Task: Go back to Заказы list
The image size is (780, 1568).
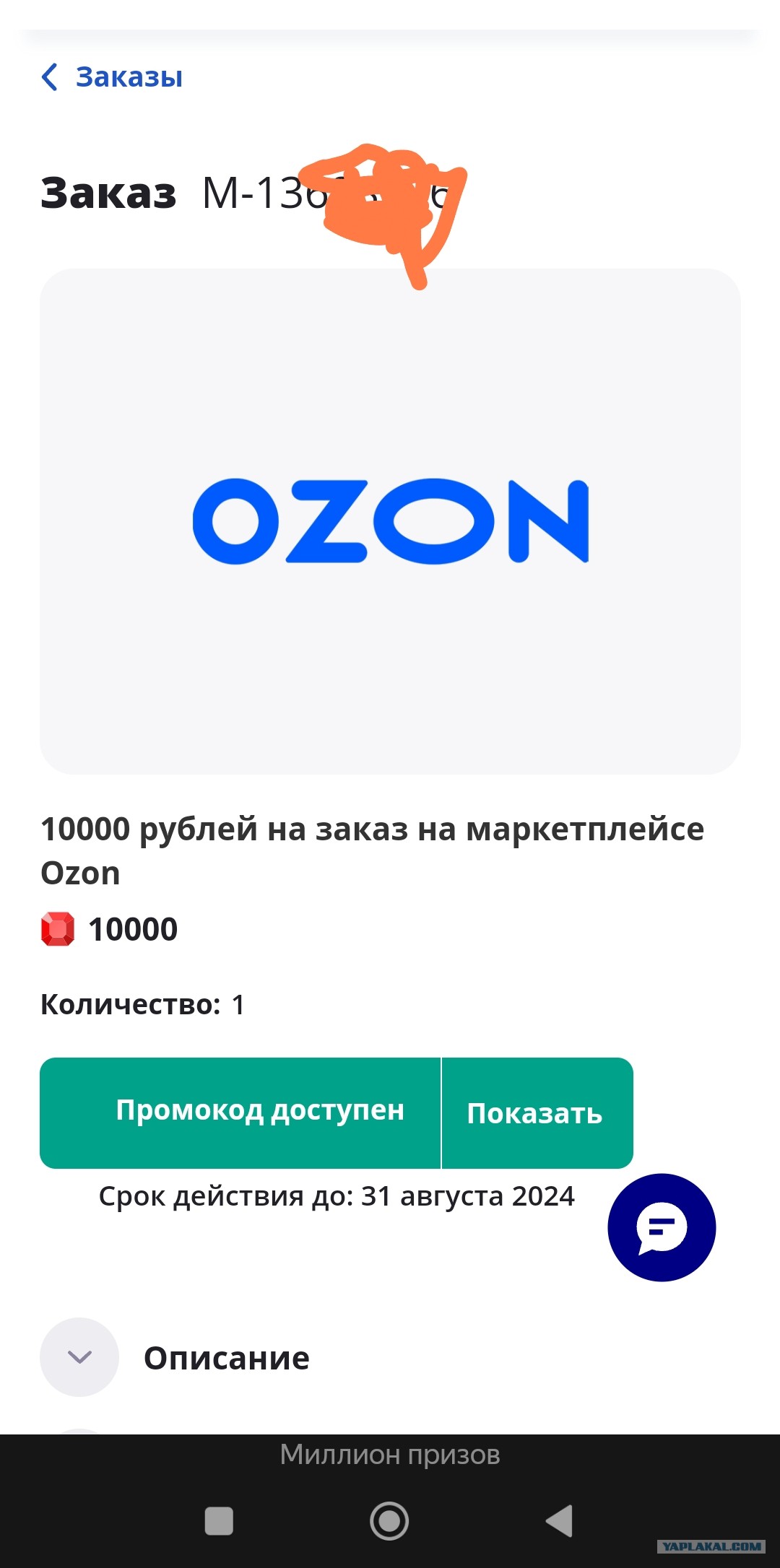Action: pos(112,77)
